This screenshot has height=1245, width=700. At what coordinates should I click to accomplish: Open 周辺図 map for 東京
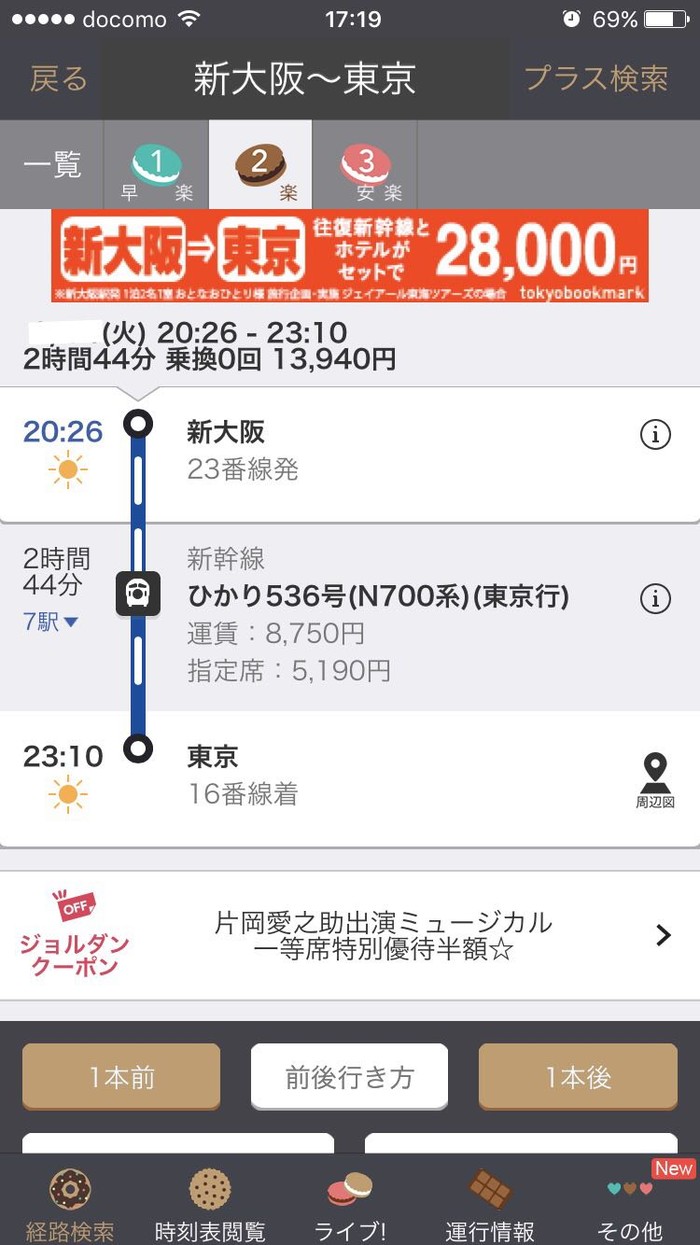tap(655, 780)
